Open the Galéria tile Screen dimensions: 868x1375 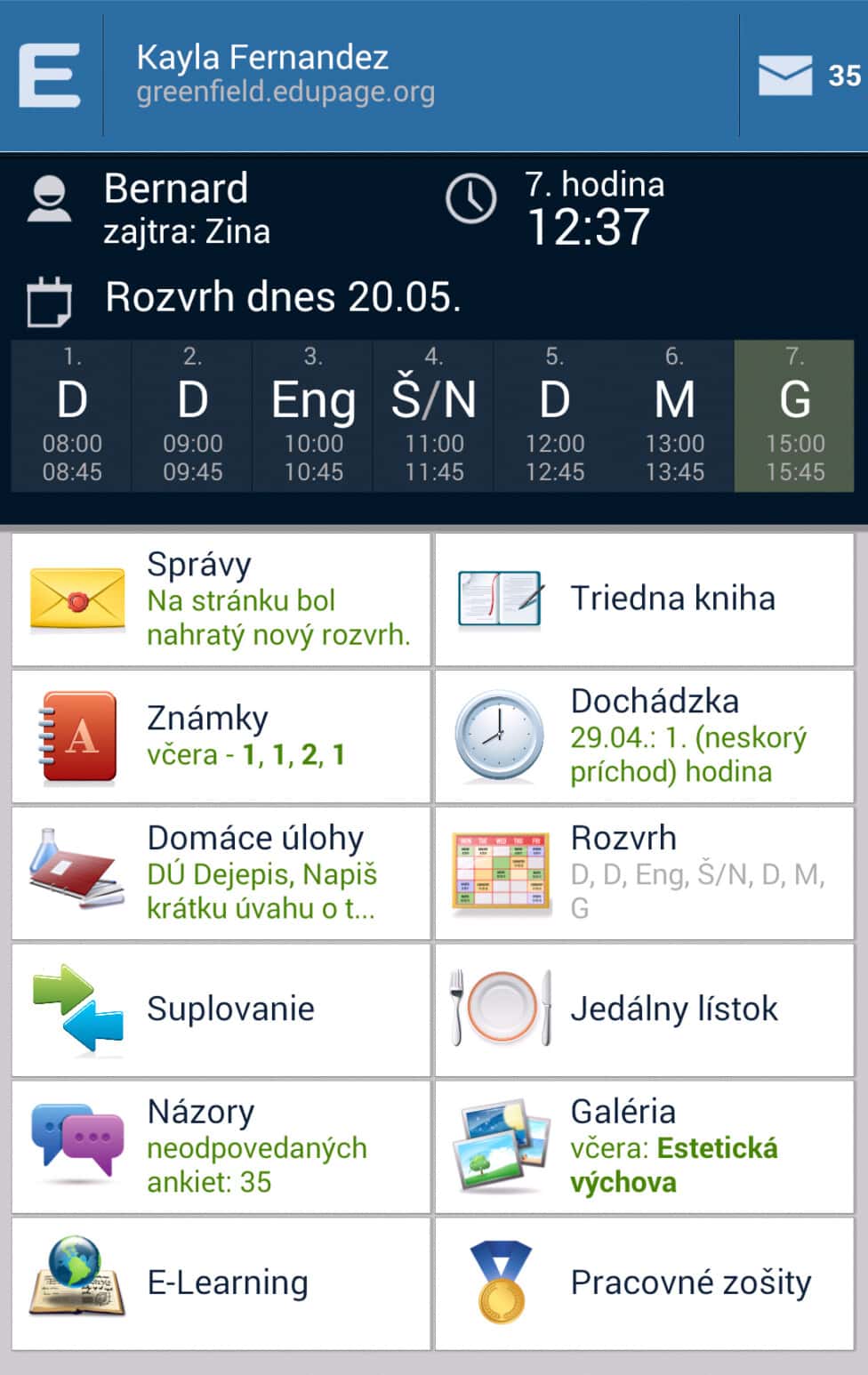tap(644, 1147)
